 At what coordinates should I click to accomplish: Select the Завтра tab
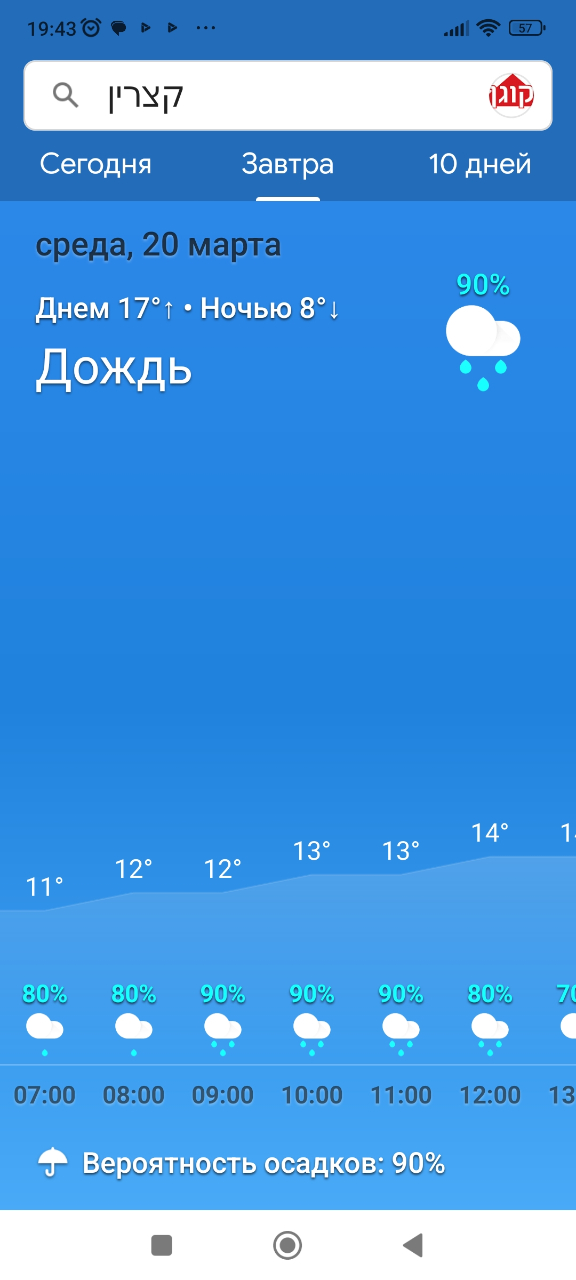(288, 164)
